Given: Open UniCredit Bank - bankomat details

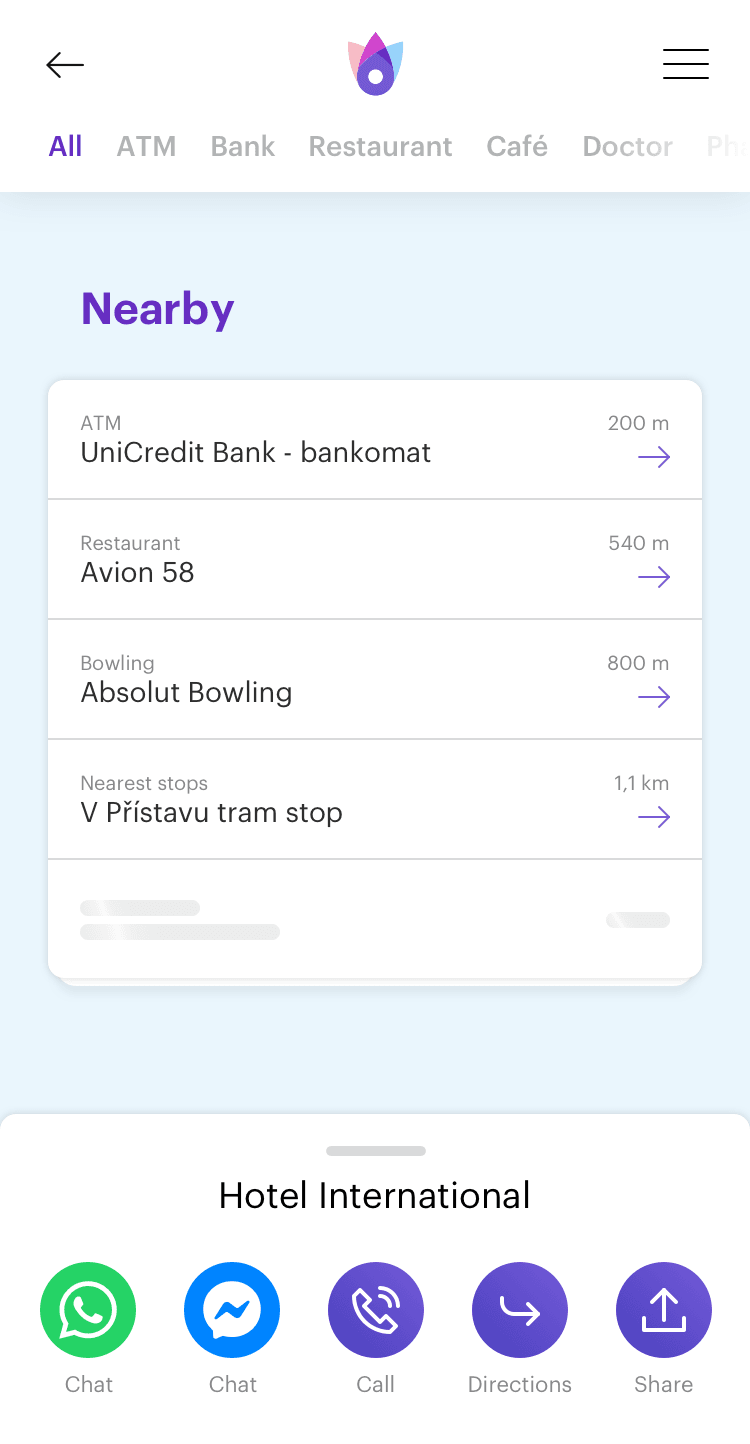Looking at the screenshot, I should [375, 440].
